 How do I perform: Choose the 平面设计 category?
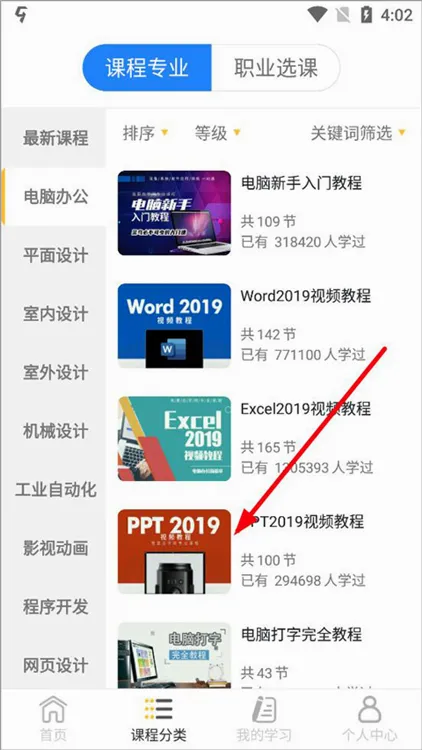[55, 255]
